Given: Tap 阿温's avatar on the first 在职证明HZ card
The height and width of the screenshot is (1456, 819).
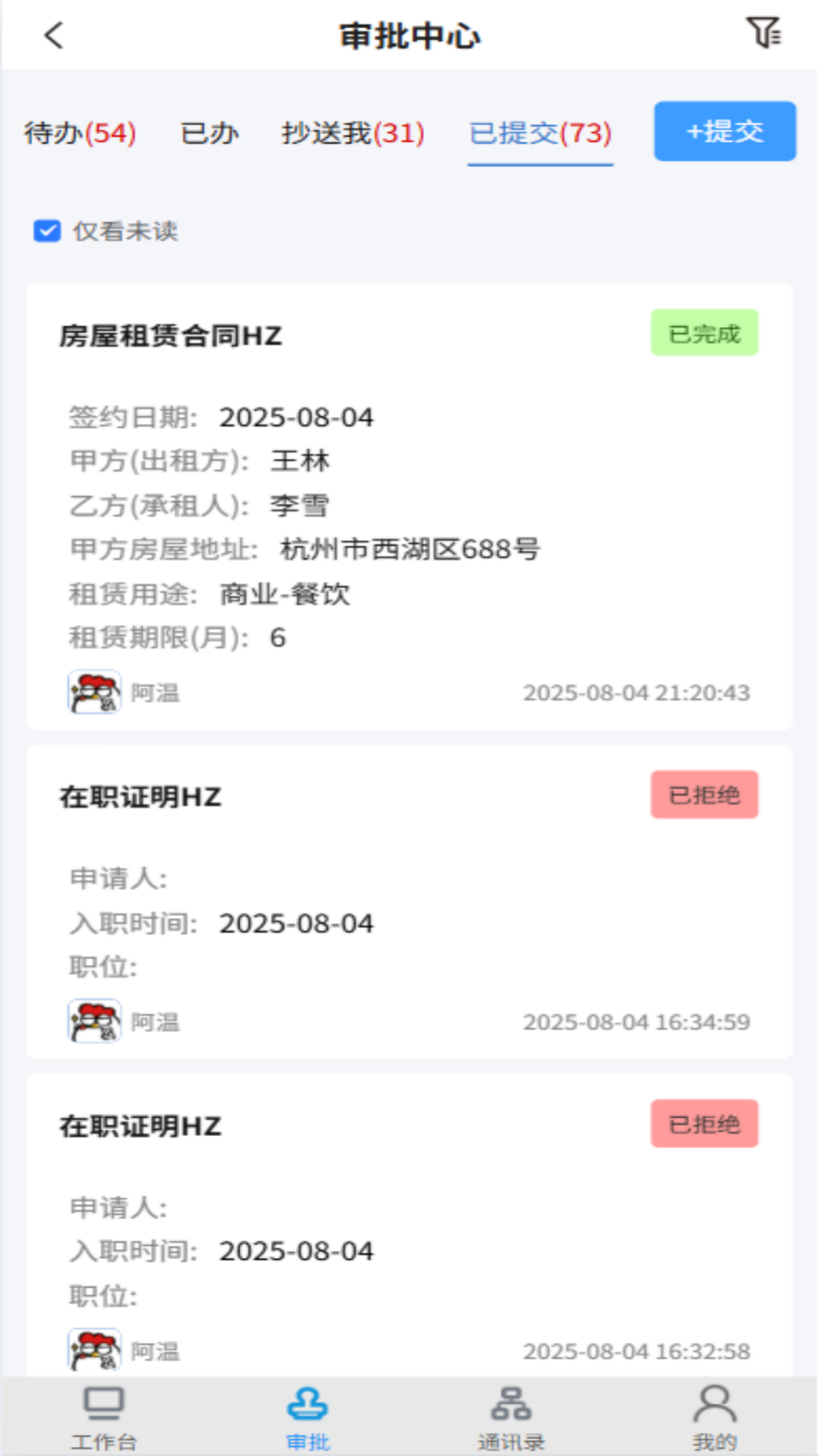Looking at the screenshot, I should pyautogui.click(x=94, y=1021).
